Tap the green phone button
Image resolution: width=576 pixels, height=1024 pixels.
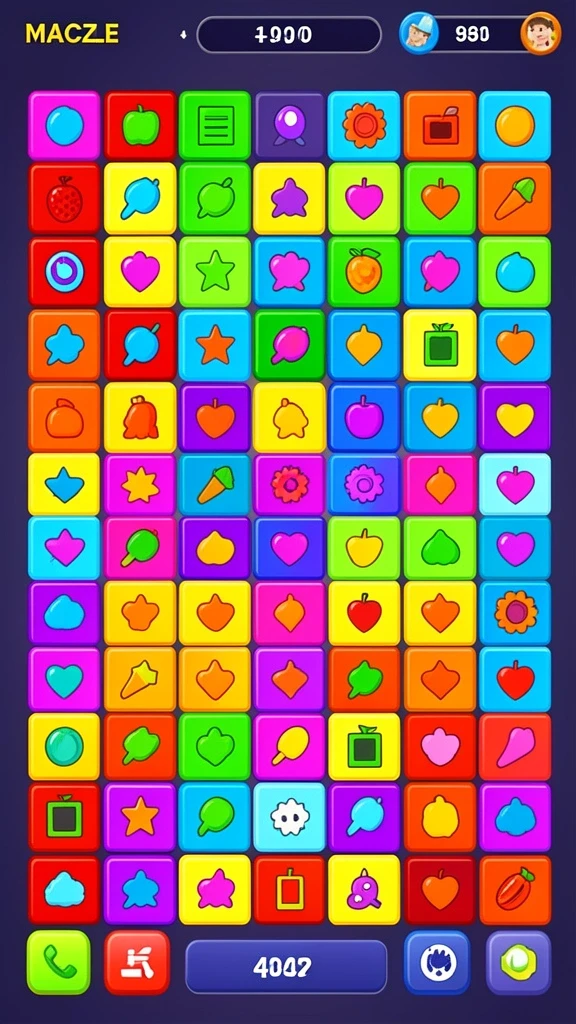[x=59, y=962]
